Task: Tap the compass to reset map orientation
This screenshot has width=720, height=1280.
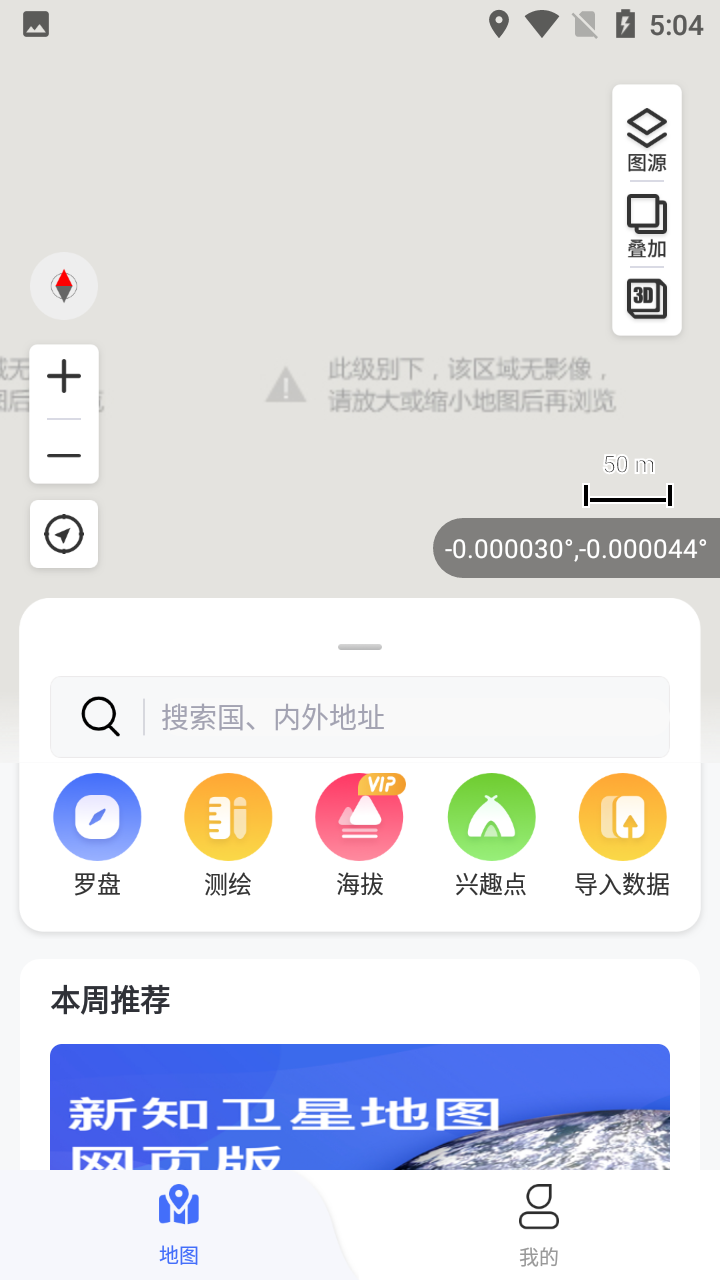Action: [64, 285]
